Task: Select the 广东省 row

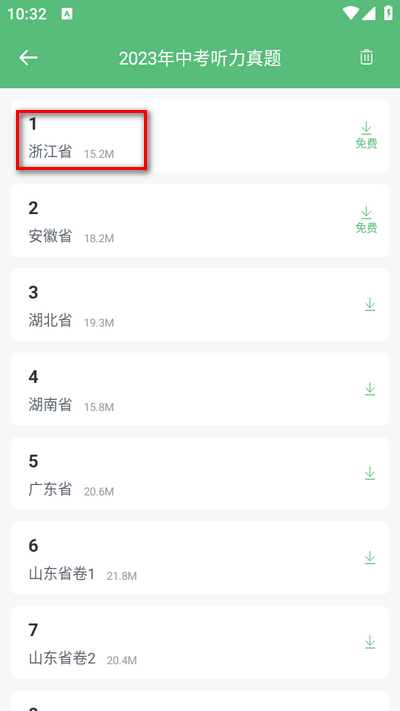Action: (x=200, y=473)
